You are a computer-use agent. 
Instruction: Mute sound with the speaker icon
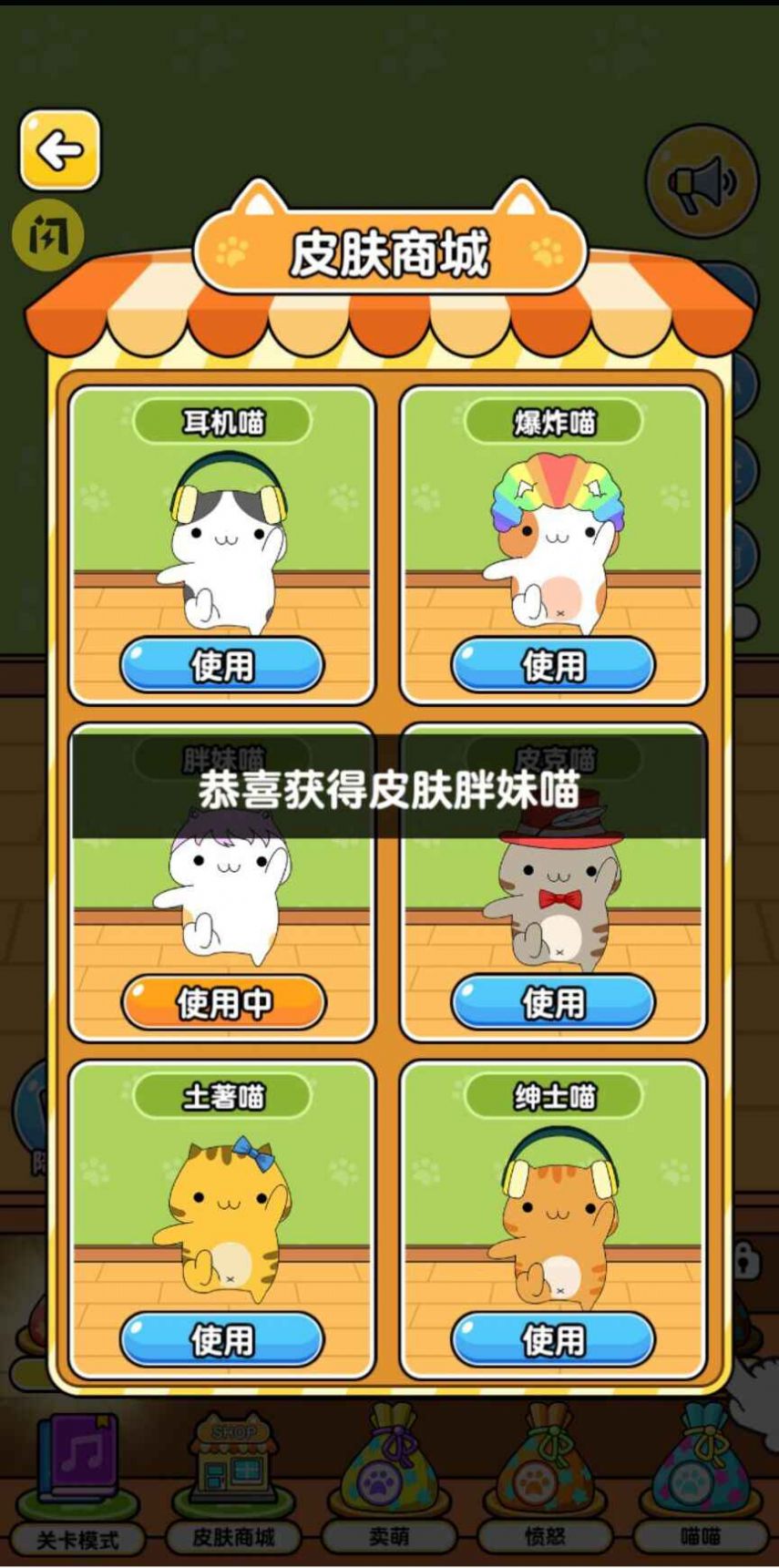[702, 181]
